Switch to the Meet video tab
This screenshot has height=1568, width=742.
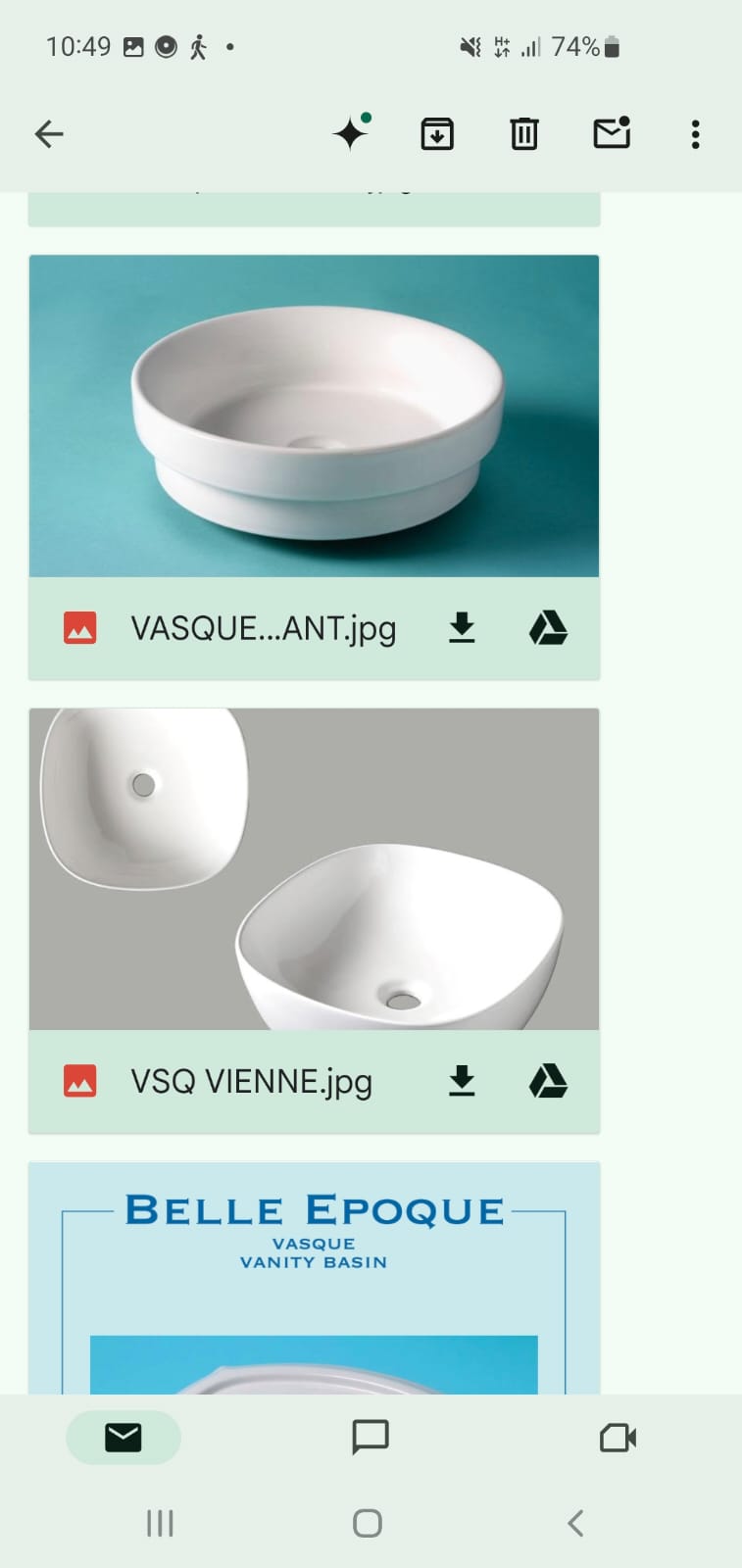(618, 1438)
